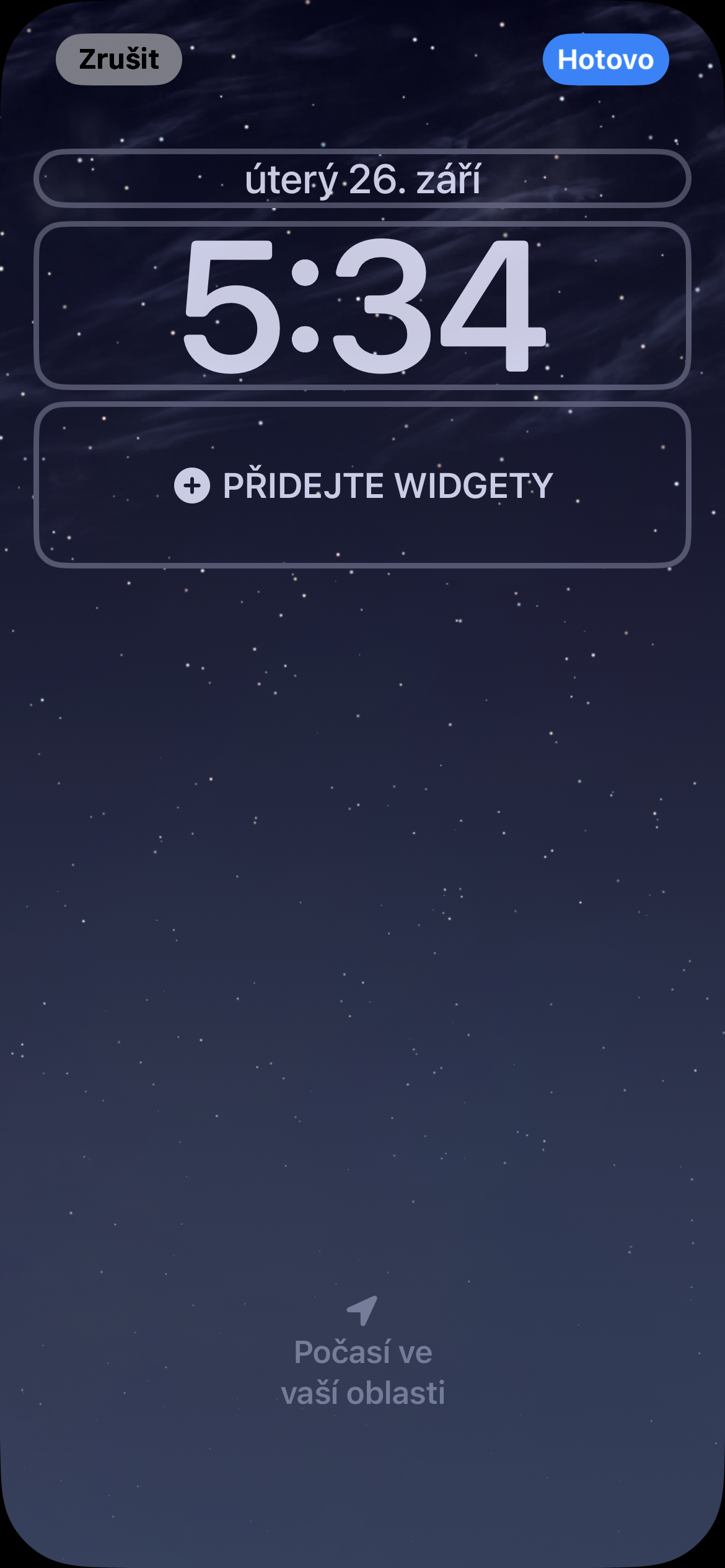Customize the 5:34 clock style

[x=362, y=305]
